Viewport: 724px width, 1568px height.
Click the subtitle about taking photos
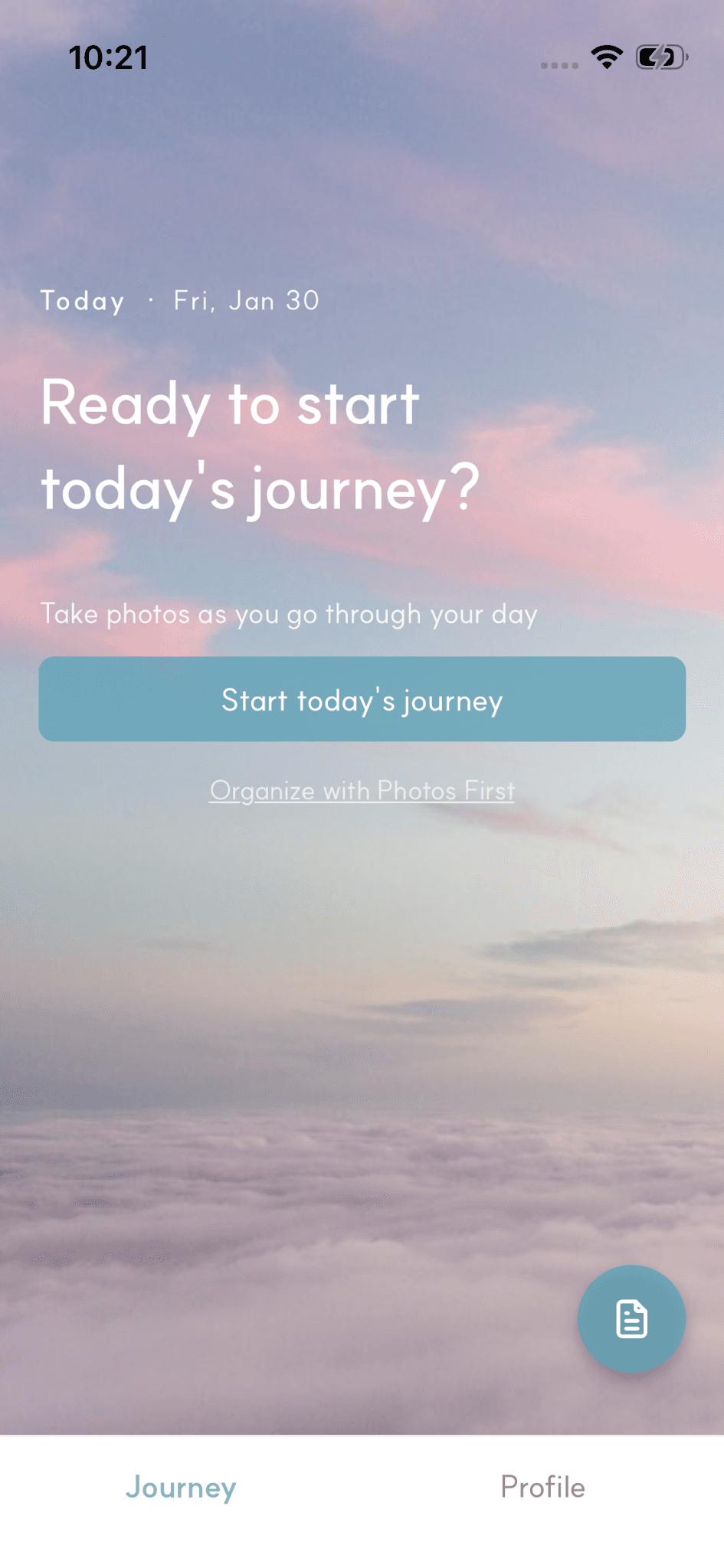[x=289, y=613]
